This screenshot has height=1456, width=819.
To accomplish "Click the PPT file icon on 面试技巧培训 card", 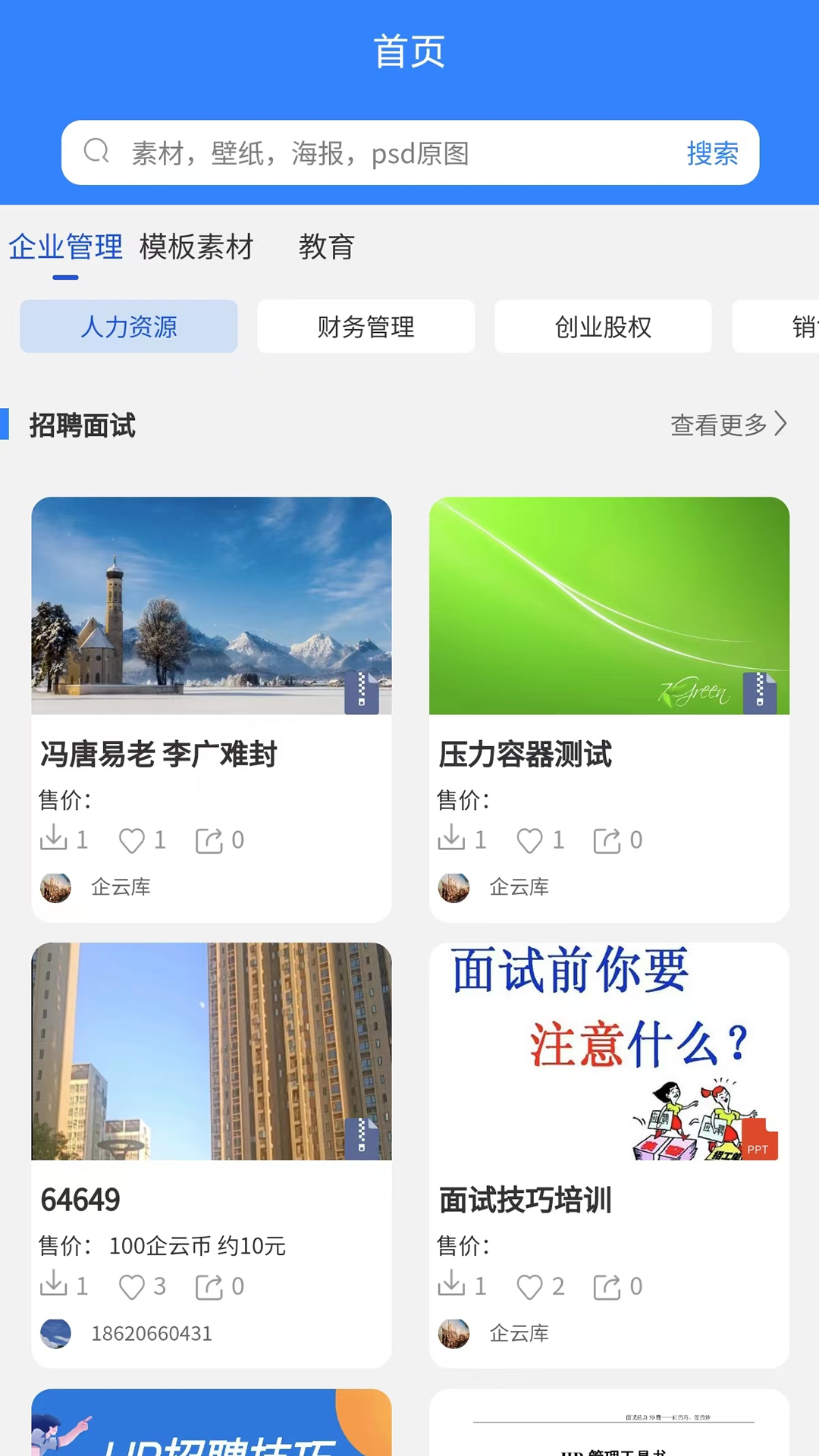I will 758,1139.
